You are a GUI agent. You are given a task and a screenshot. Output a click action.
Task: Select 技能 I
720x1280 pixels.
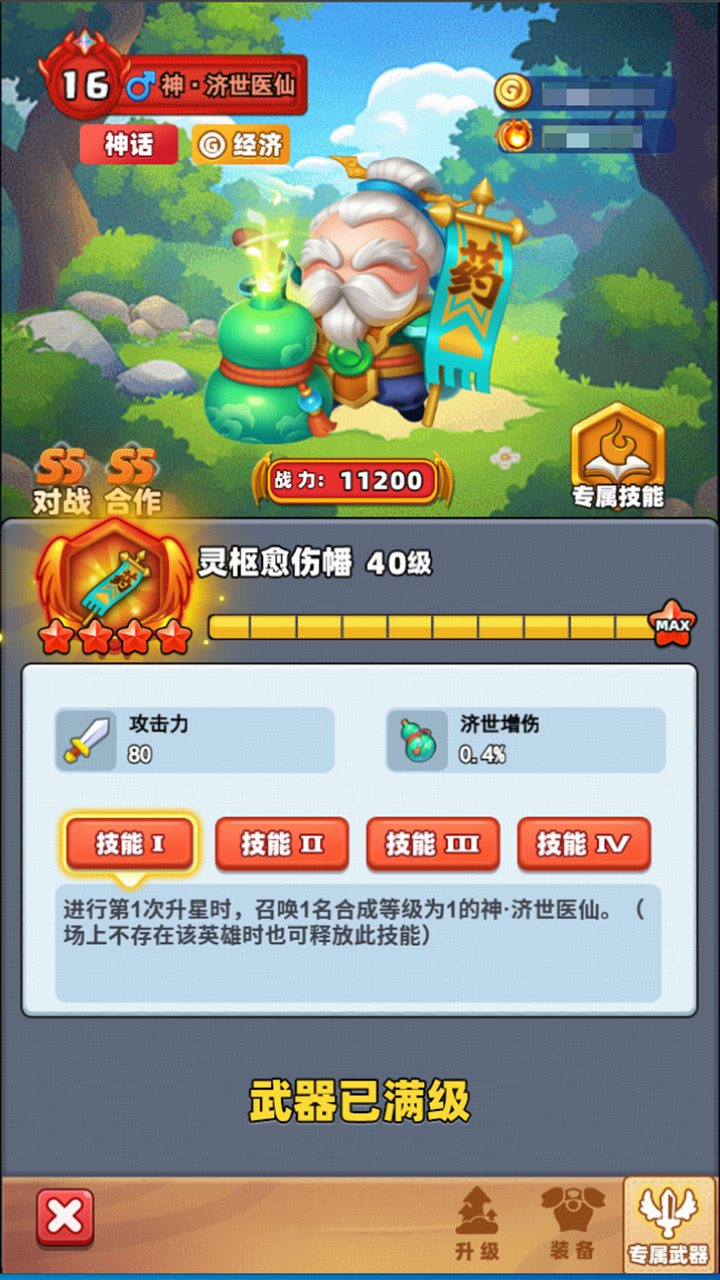(x=131, y=845)
